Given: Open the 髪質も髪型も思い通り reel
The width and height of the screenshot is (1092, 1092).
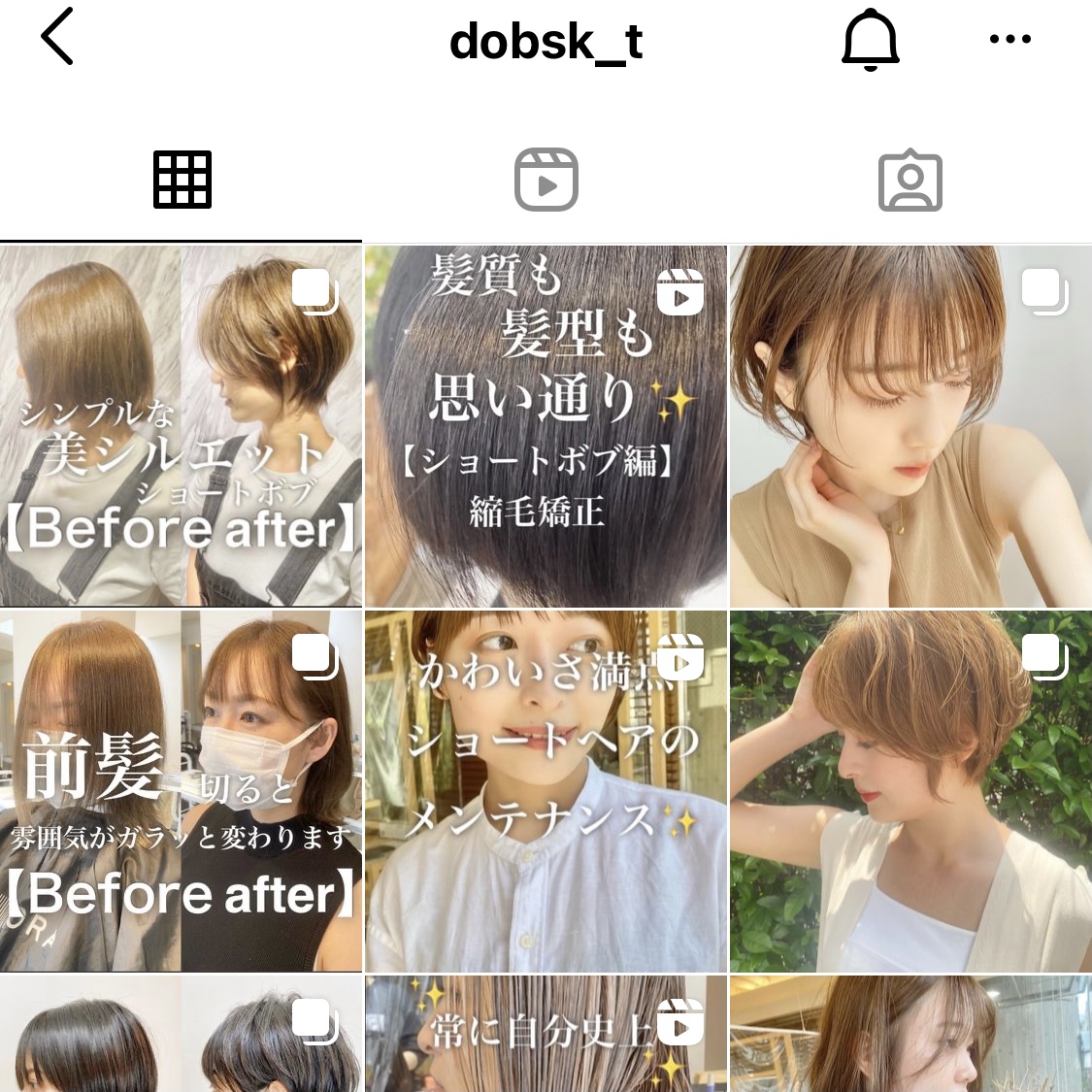Looking at the screenshot, I should tap(546, 427).
